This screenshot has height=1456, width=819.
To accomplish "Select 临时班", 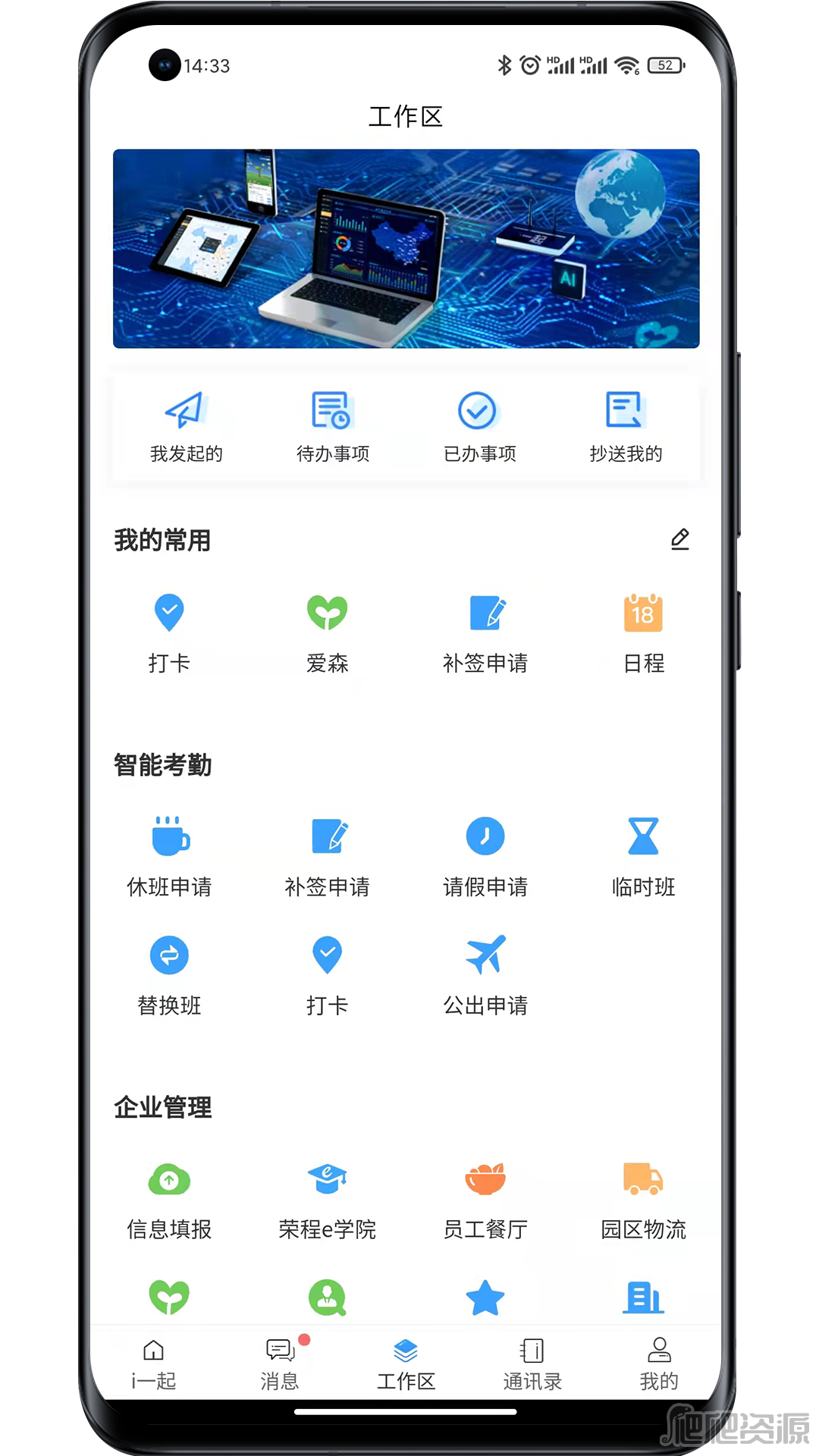I will 643,857.
